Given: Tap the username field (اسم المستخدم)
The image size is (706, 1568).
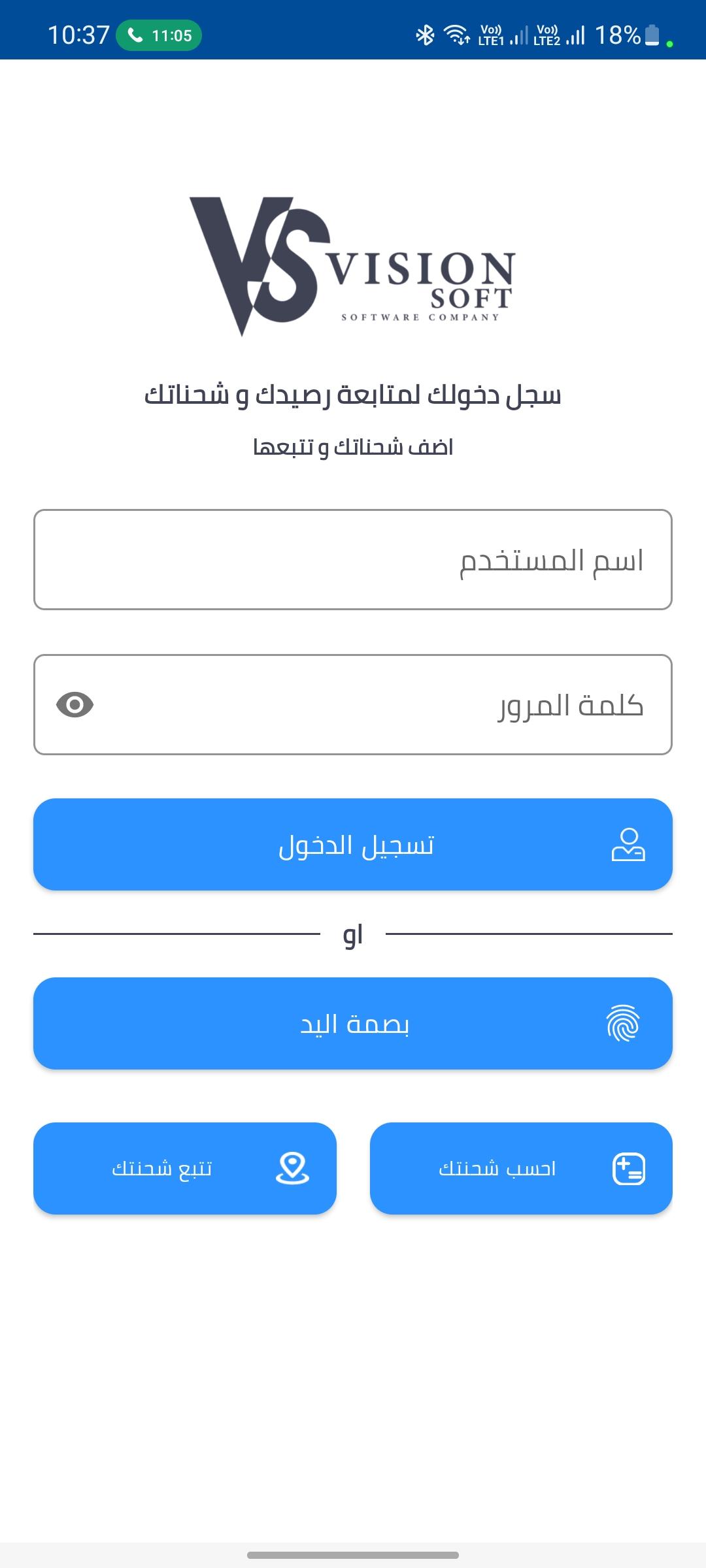Looking at the screenshot, I should pos(353,560).
